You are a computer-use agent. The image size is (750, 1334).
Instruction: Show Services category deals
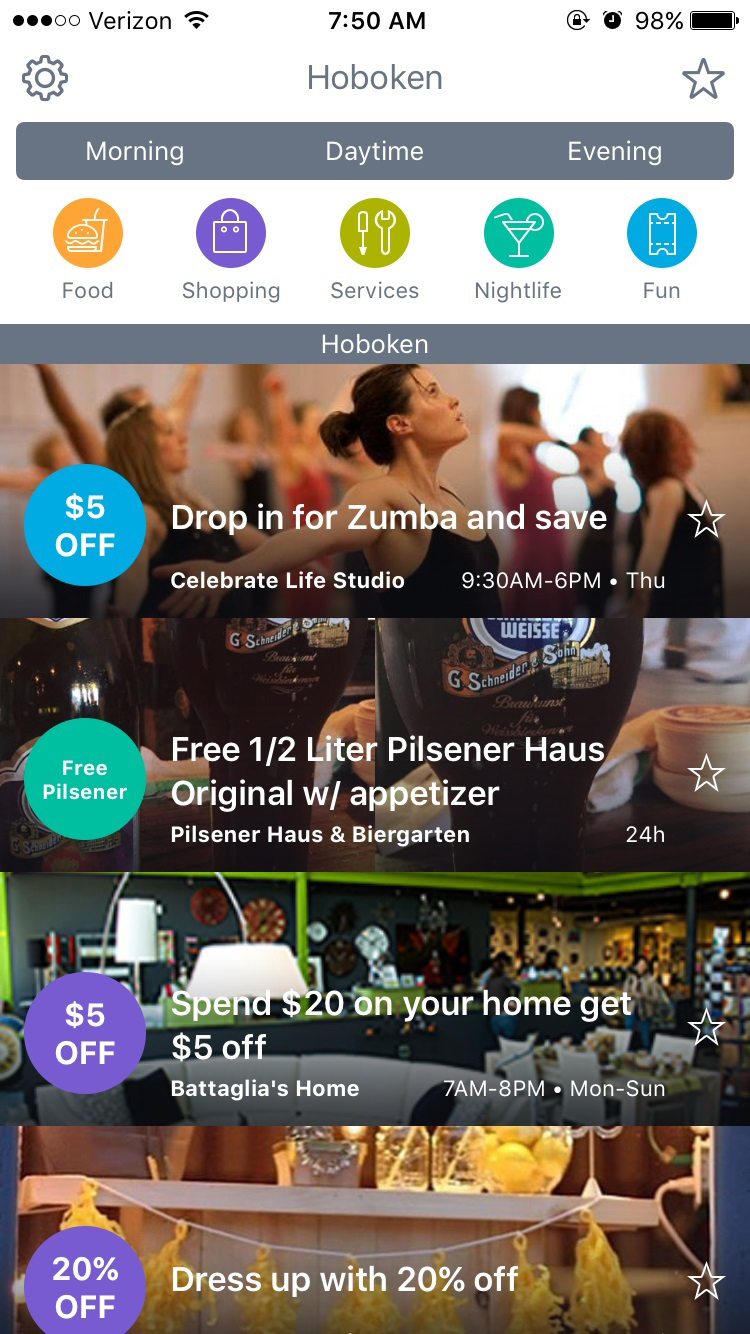pyautogui.click(x=375, y=250)
